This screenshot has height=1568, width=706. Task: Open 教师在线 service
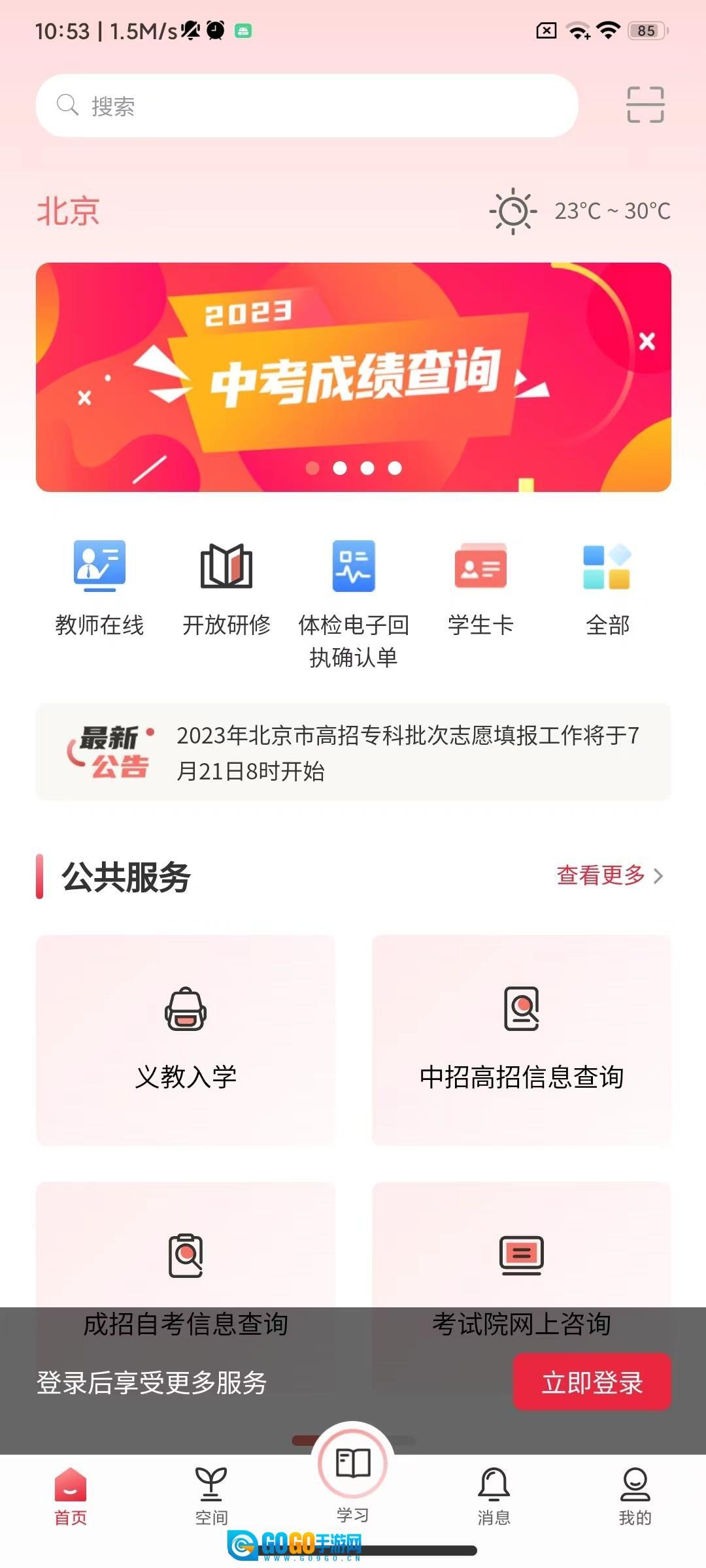pos(99,586)
